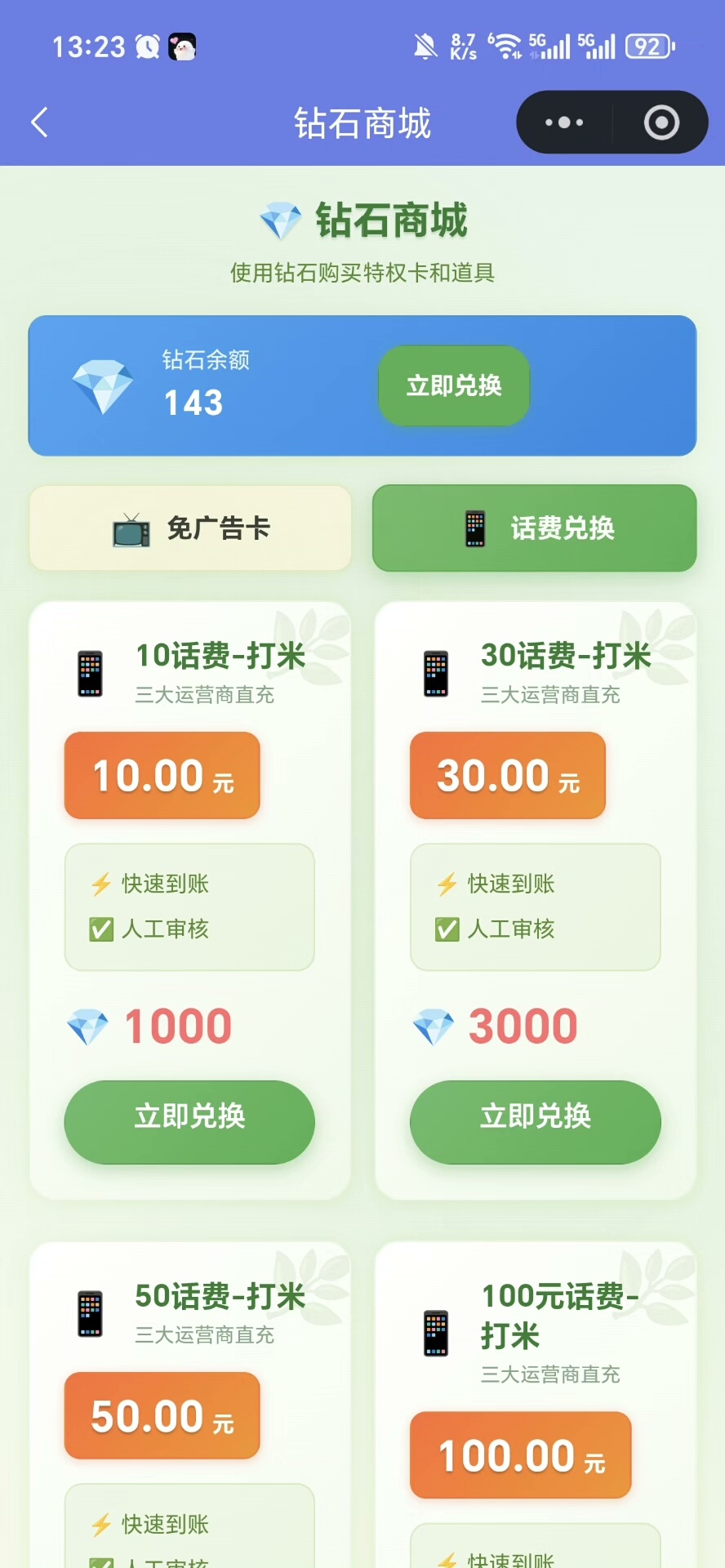The width and height of the screenshot is (725, 1568).
Task: Tap 立即兑换 in the diamond balance banner
Action: (x=454, y=385)
